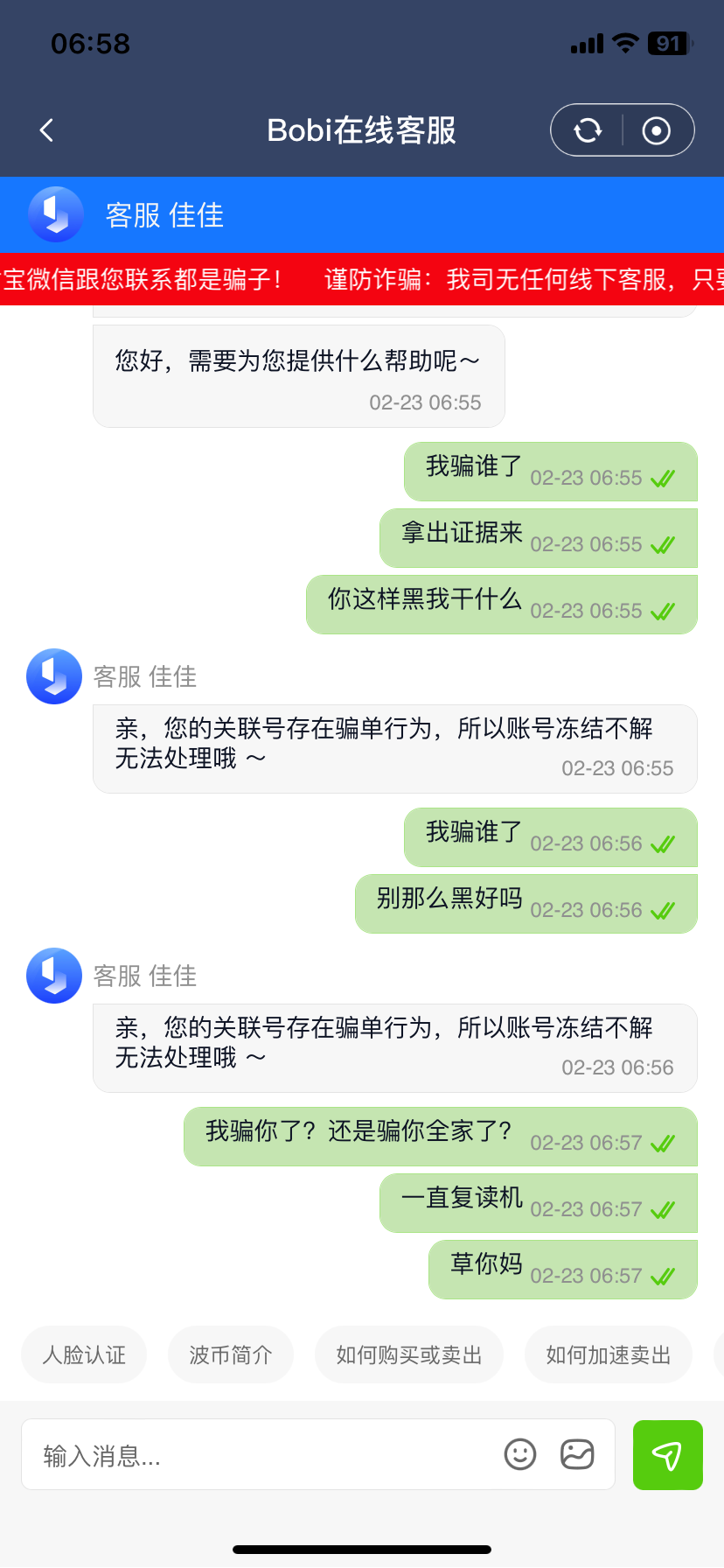Tap the circle close icon in header capsule

[x=657, y=130]
